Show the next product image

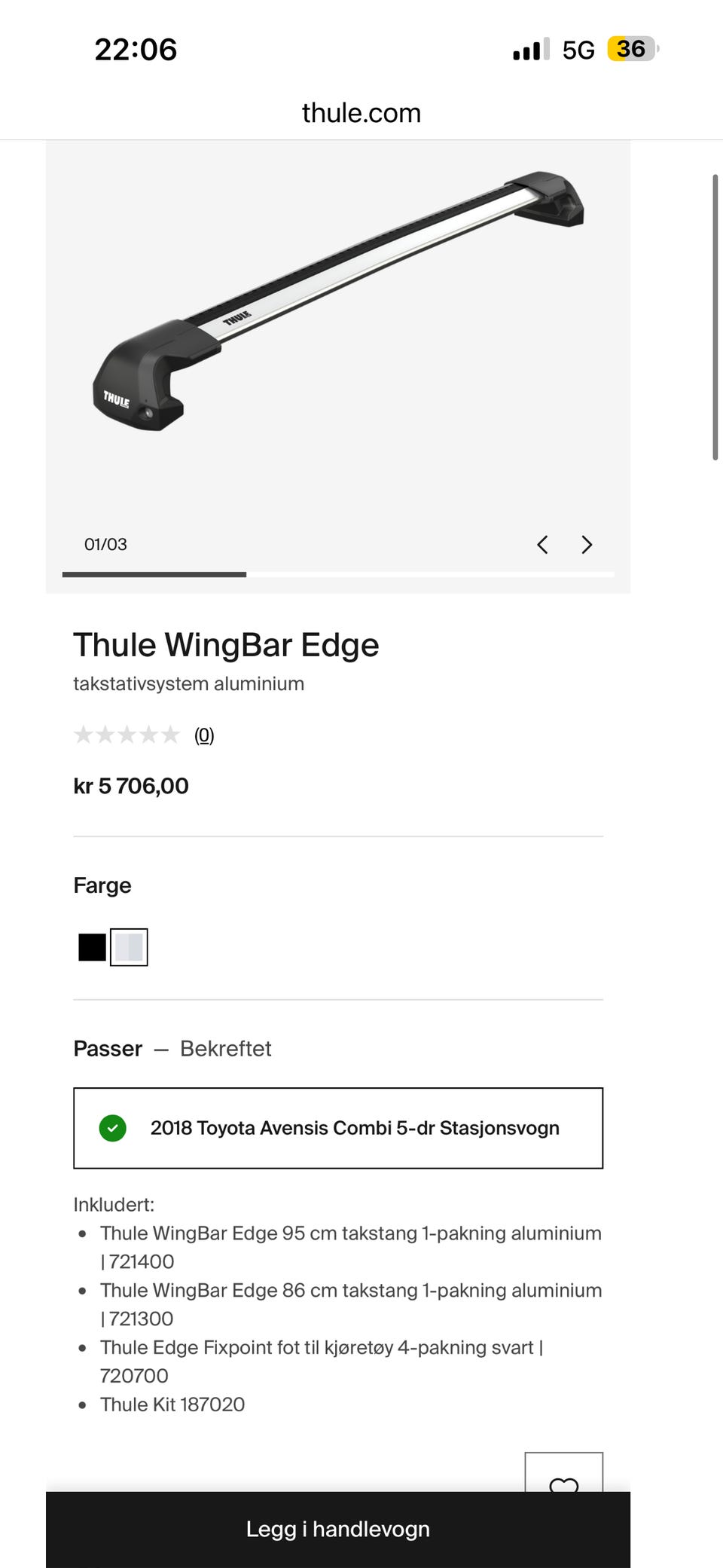point(587,545)
